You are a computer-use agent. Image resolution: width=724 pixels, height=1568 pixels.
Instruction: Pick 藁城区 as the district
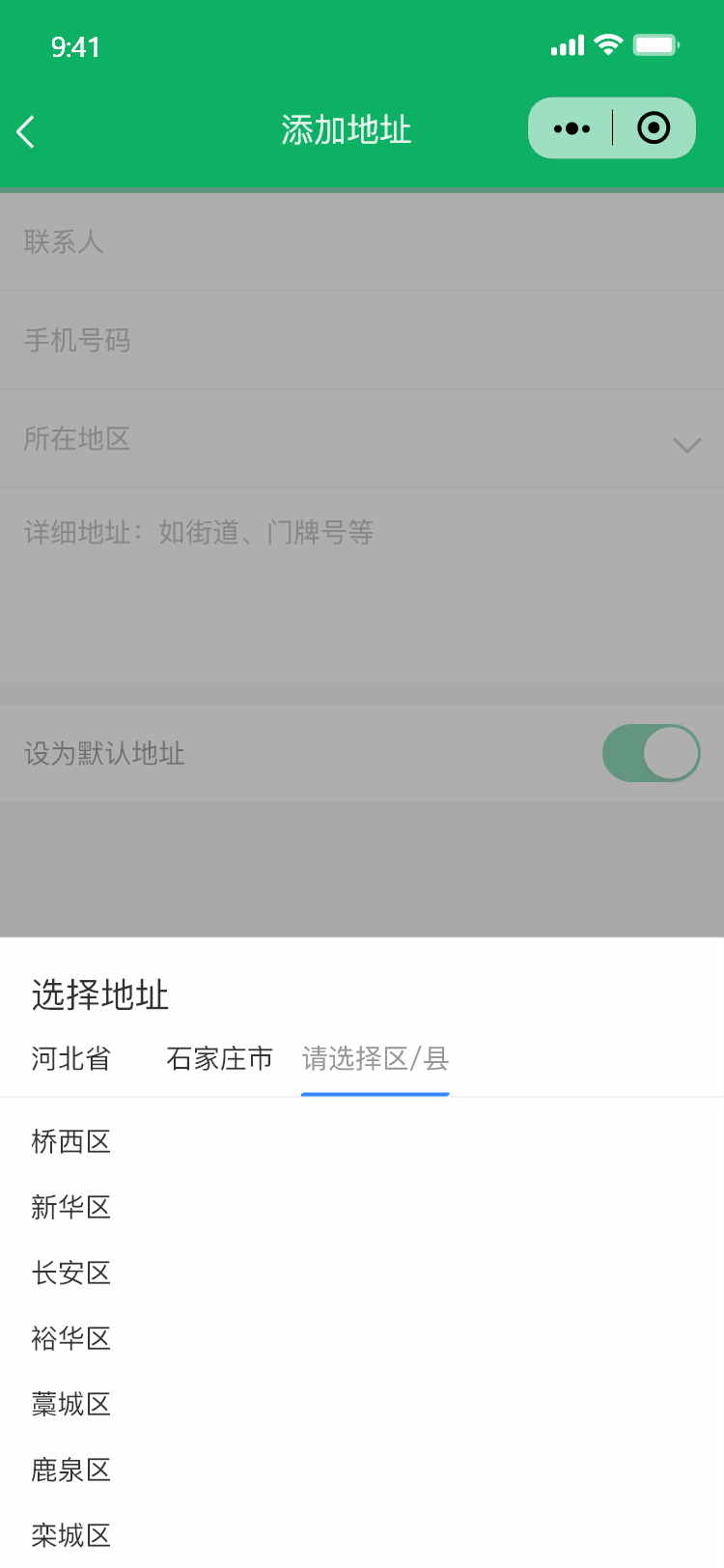pyautogui.click(x=70, y=1405)
